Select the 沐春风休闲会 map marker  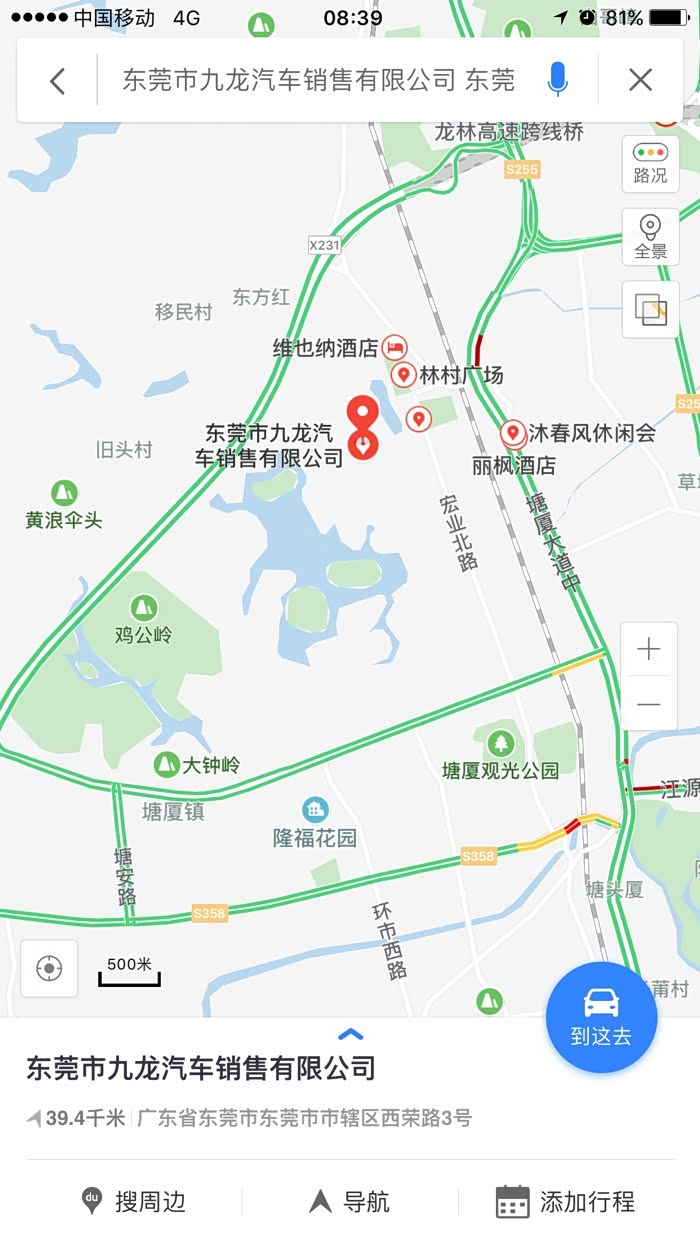(513, 433)
